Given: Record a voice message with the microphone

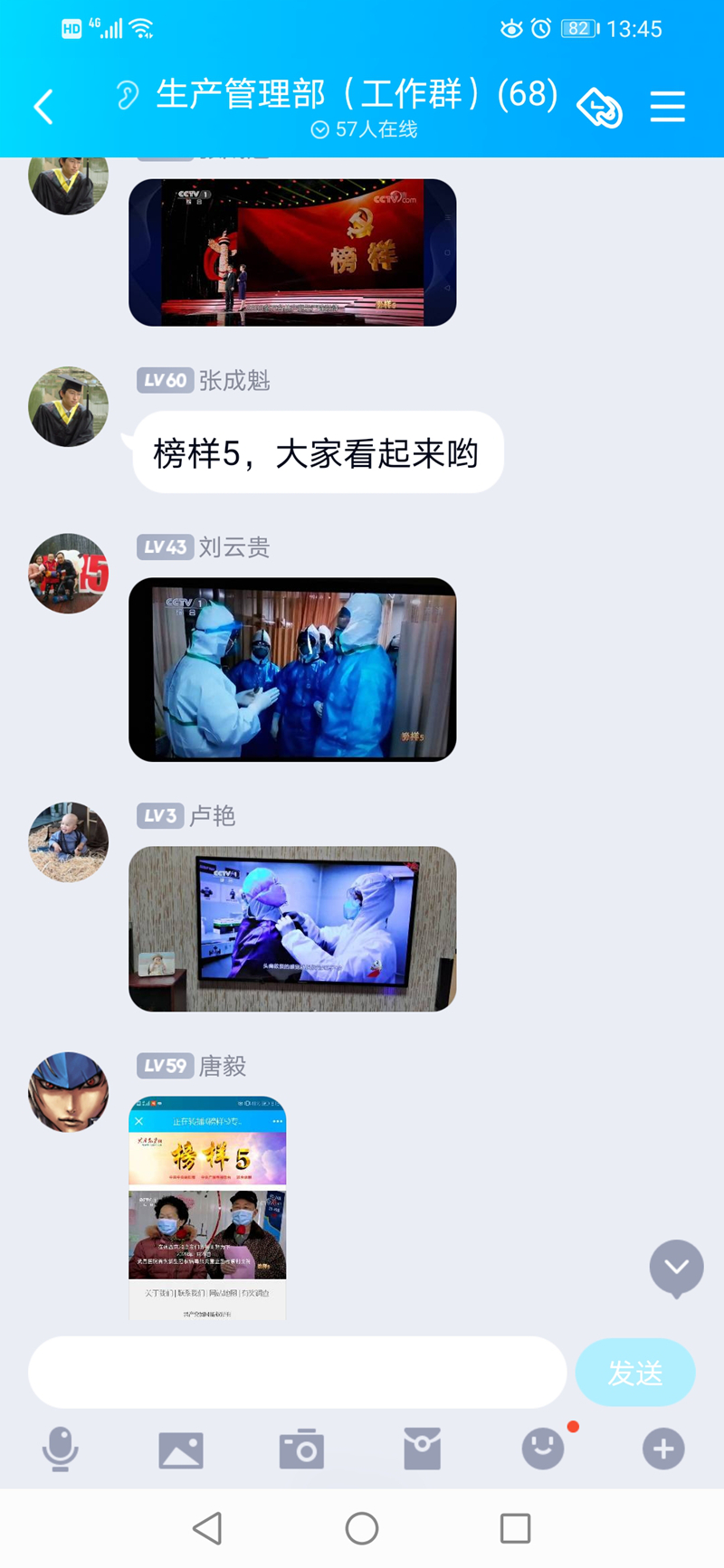Looking at the screenshot, I should pos(61,1449).
